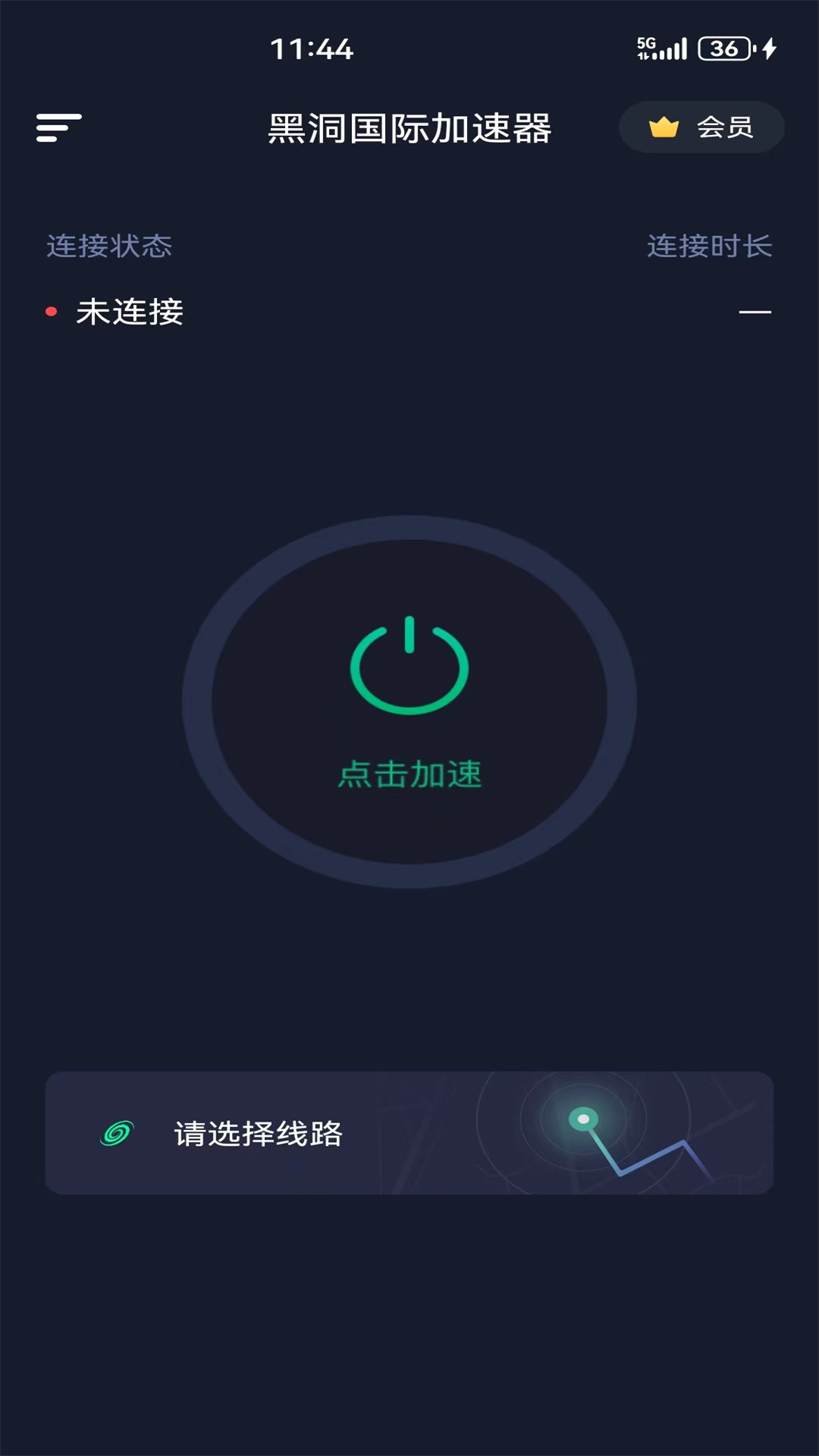Click the red dot beside 未连接

tap(52, 309)
